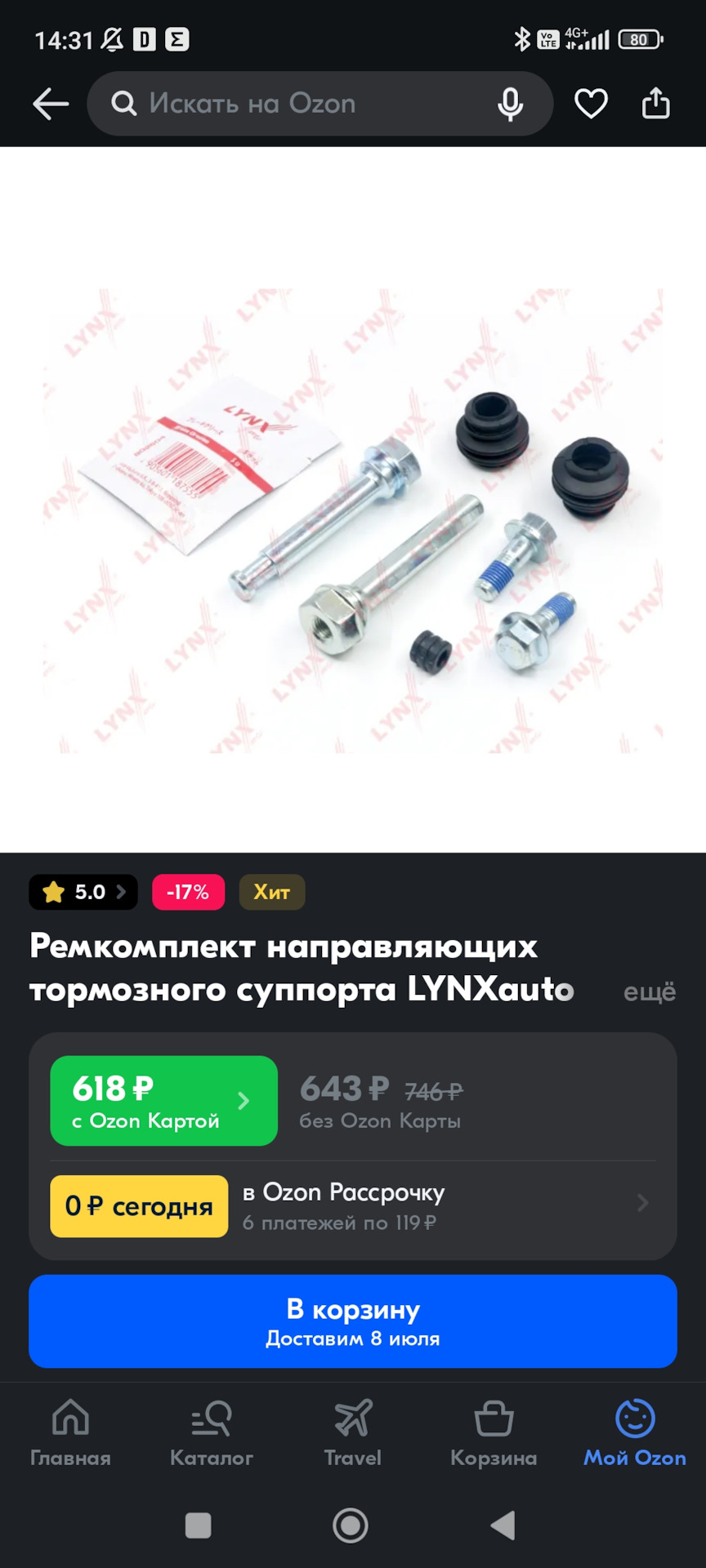Go back using the top arrow
Viewport: 706px width, 1568px height.
pos(51,104)
